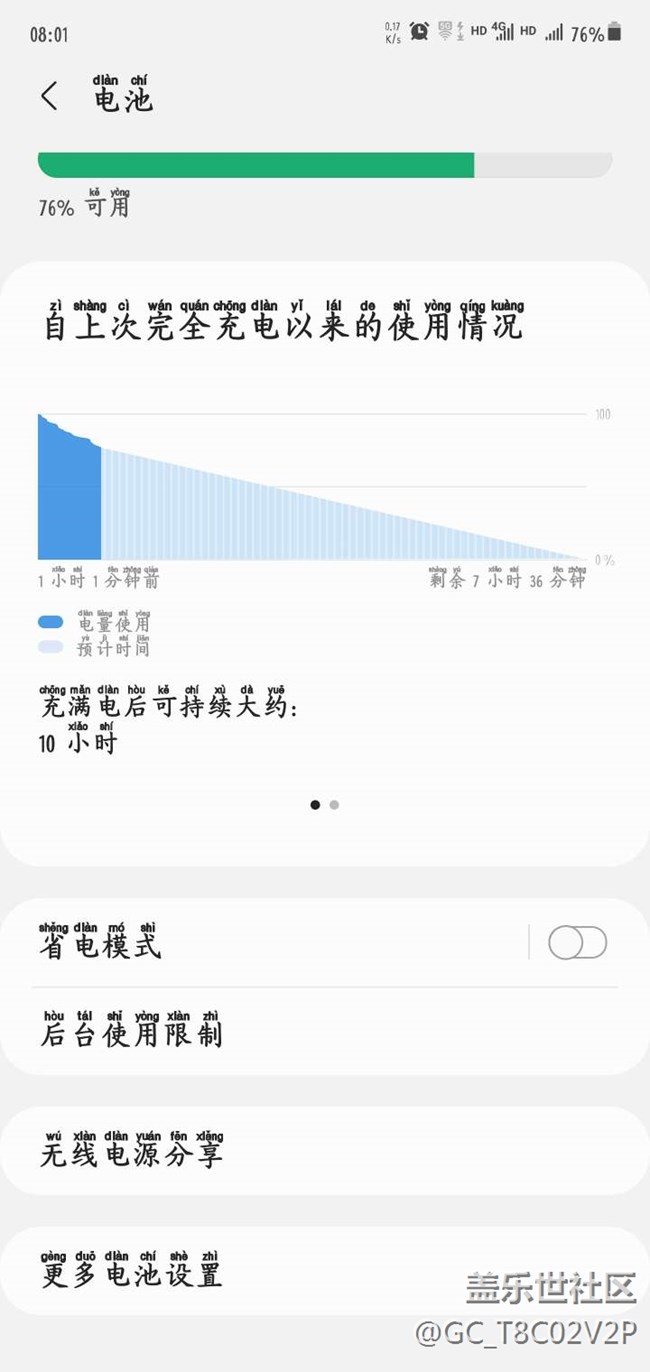This screenshot has width=650, height=1372.
Task: Select the second usage page indicator dot
Action: coord(334,804)
